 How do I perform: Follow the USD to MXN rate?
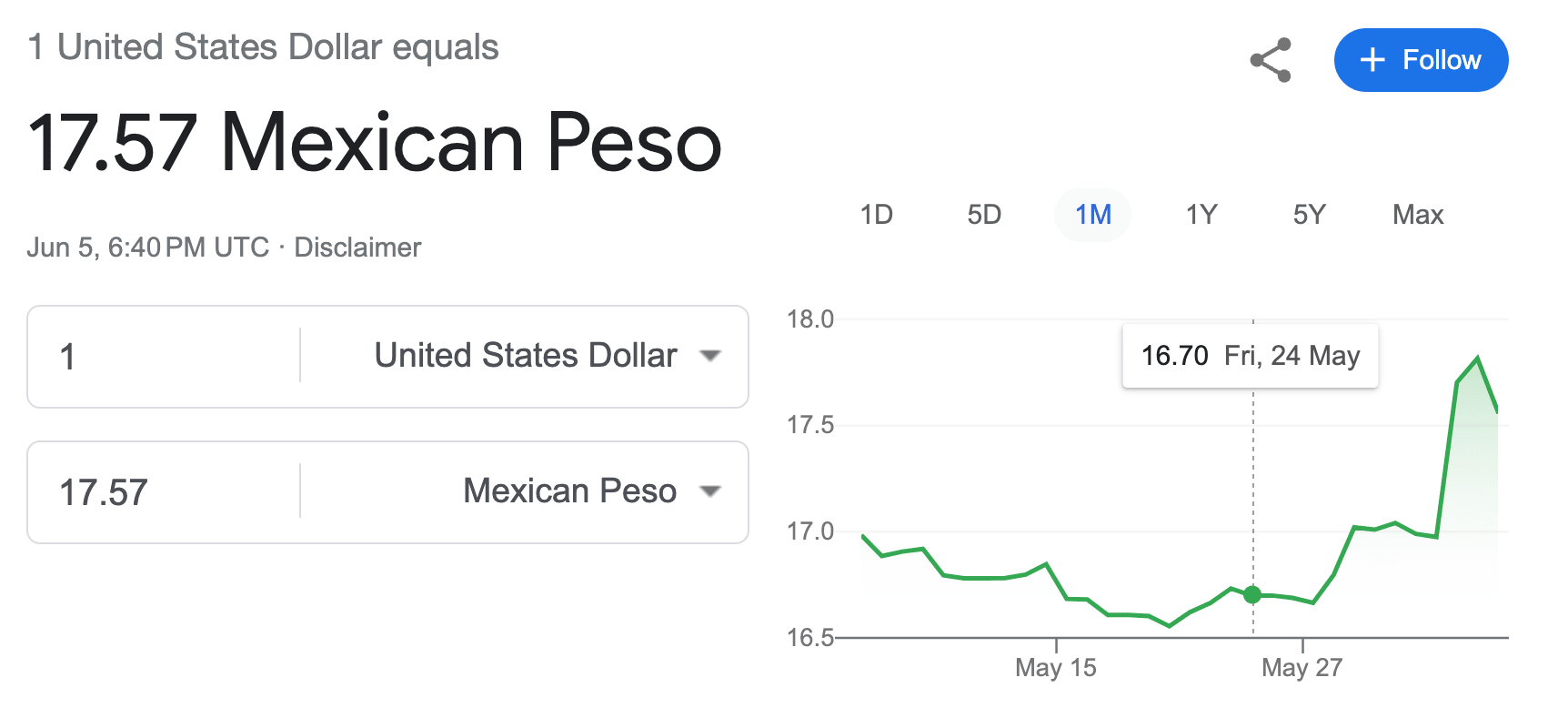1421,60
